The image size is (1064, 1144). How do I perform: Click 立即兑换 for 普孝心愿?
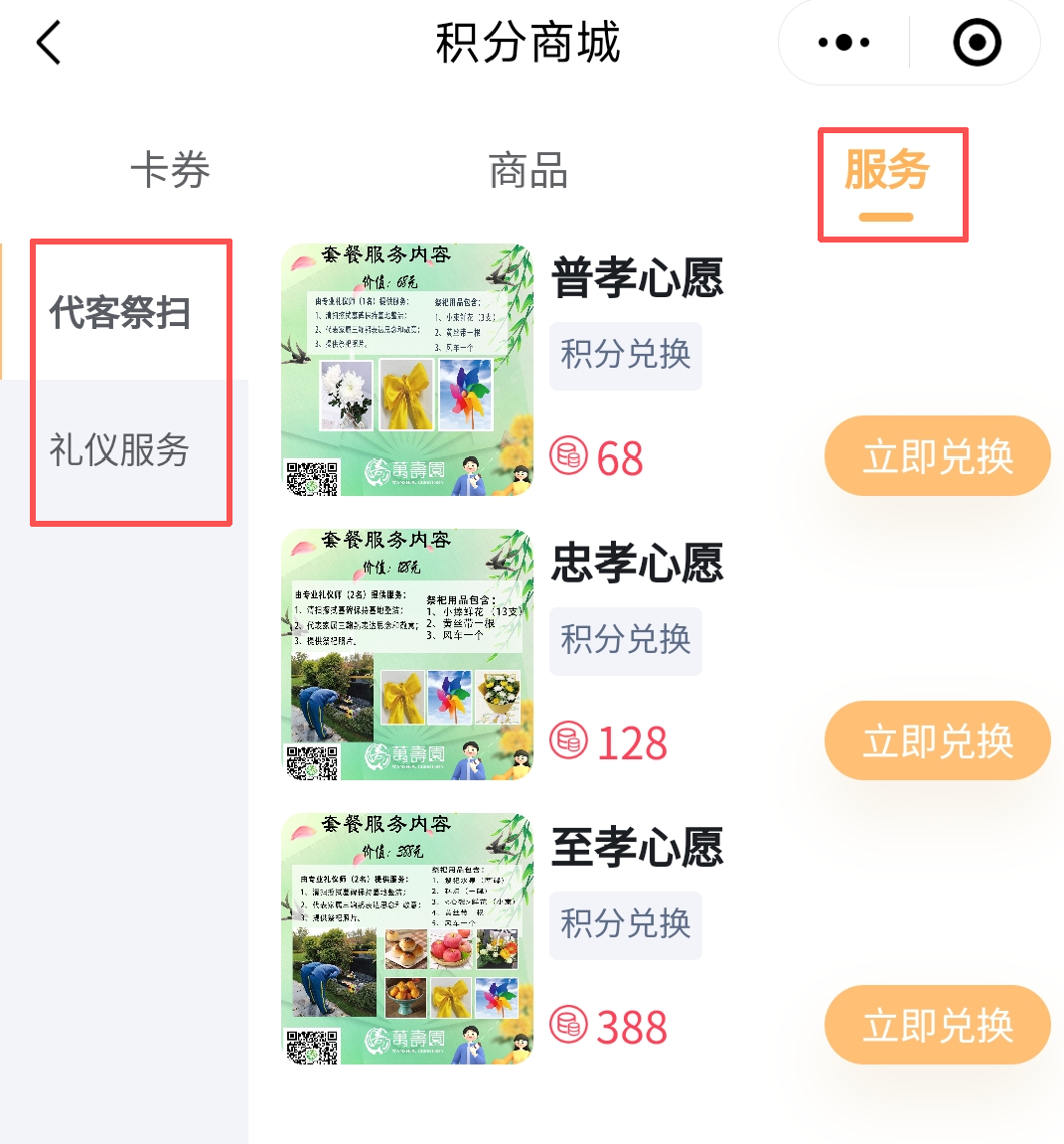pyautogui.click(x=936, y=456)
